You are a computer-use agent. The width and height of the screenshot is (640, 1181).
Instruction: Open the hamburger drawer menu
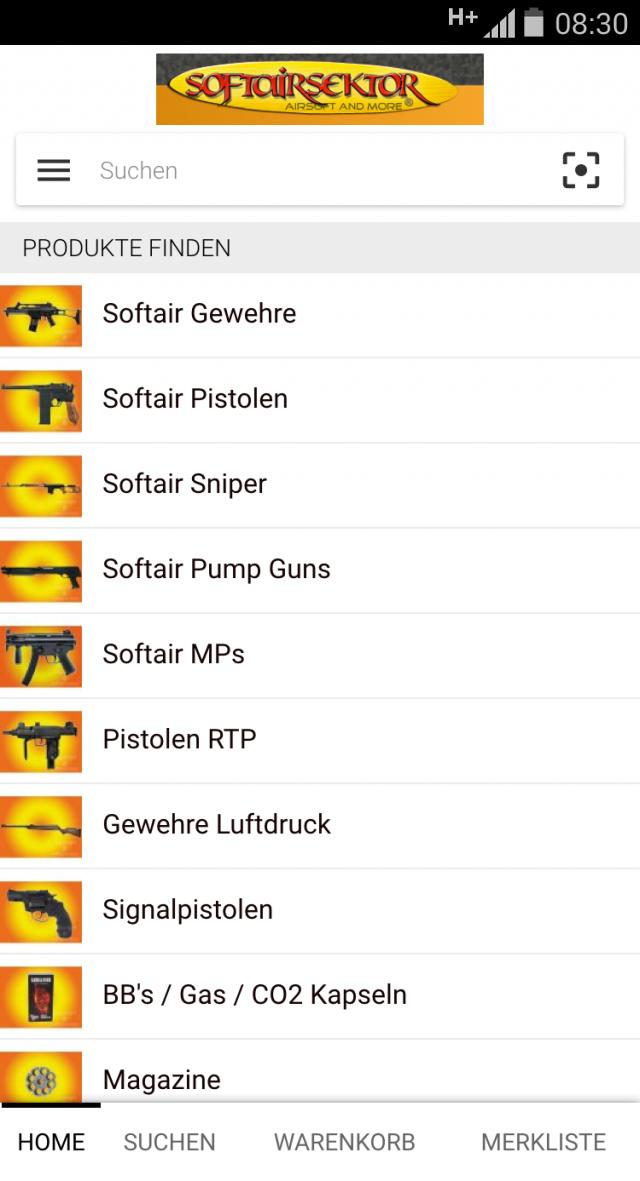(54, 171)
